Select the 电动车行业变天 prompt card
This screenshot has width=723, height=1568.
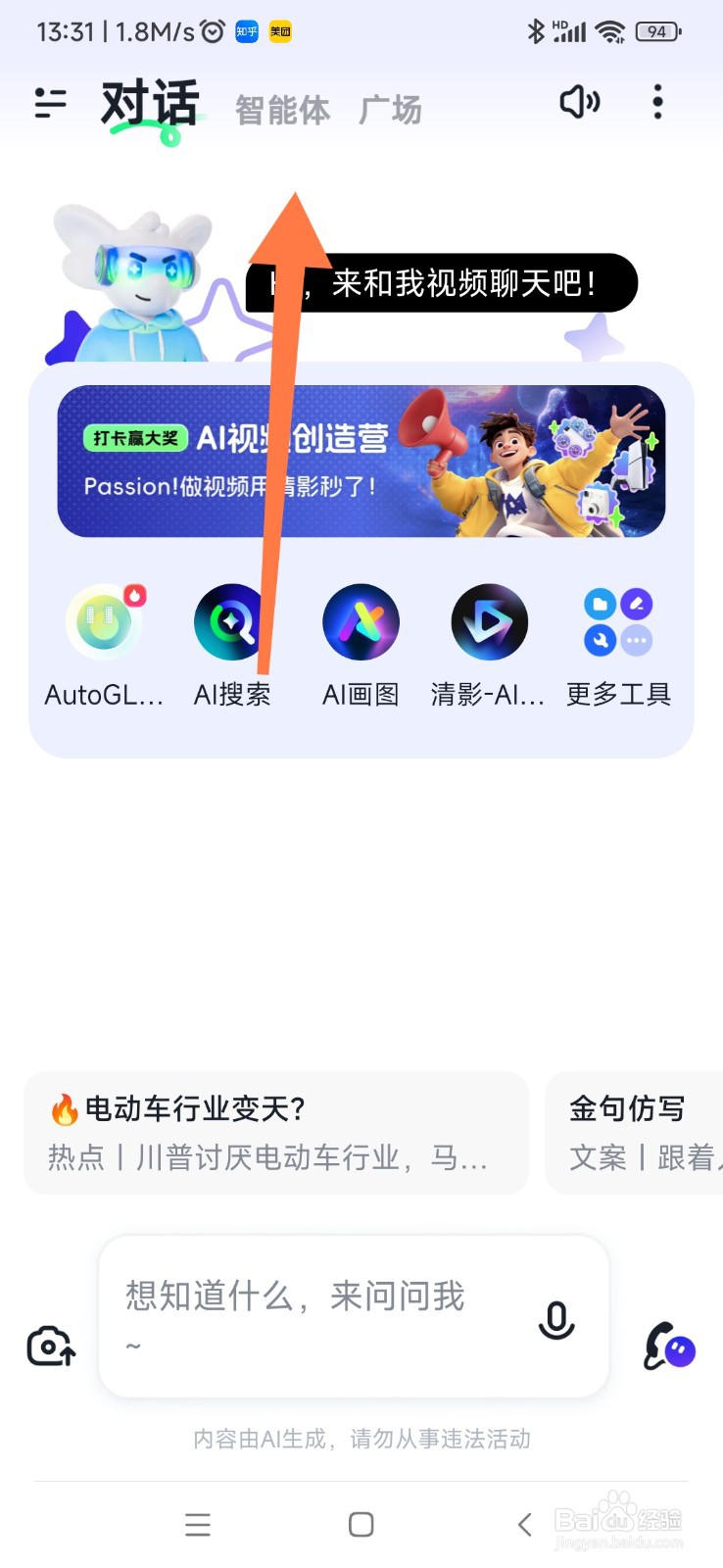point(275,1133)
